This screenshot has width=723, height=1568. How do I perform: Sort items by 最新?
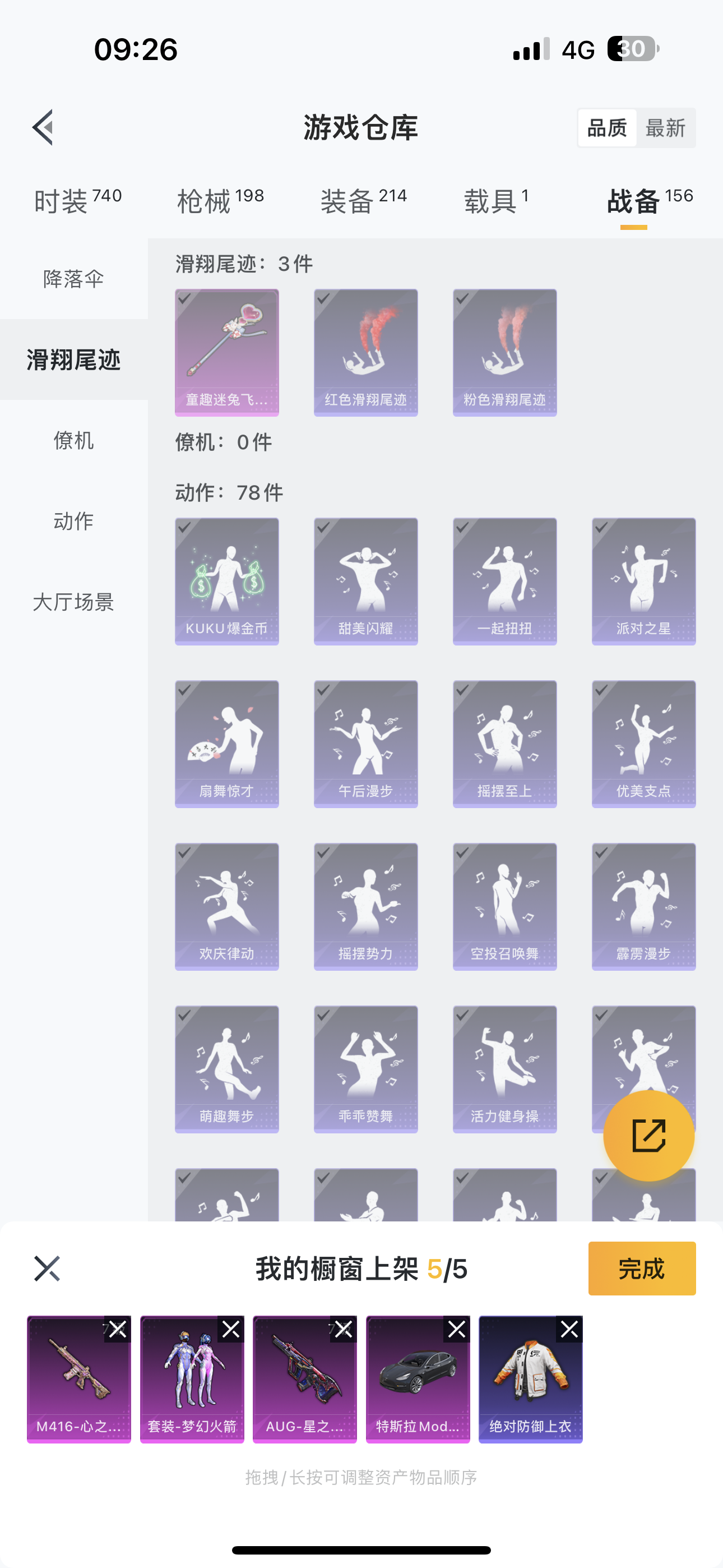665,128
